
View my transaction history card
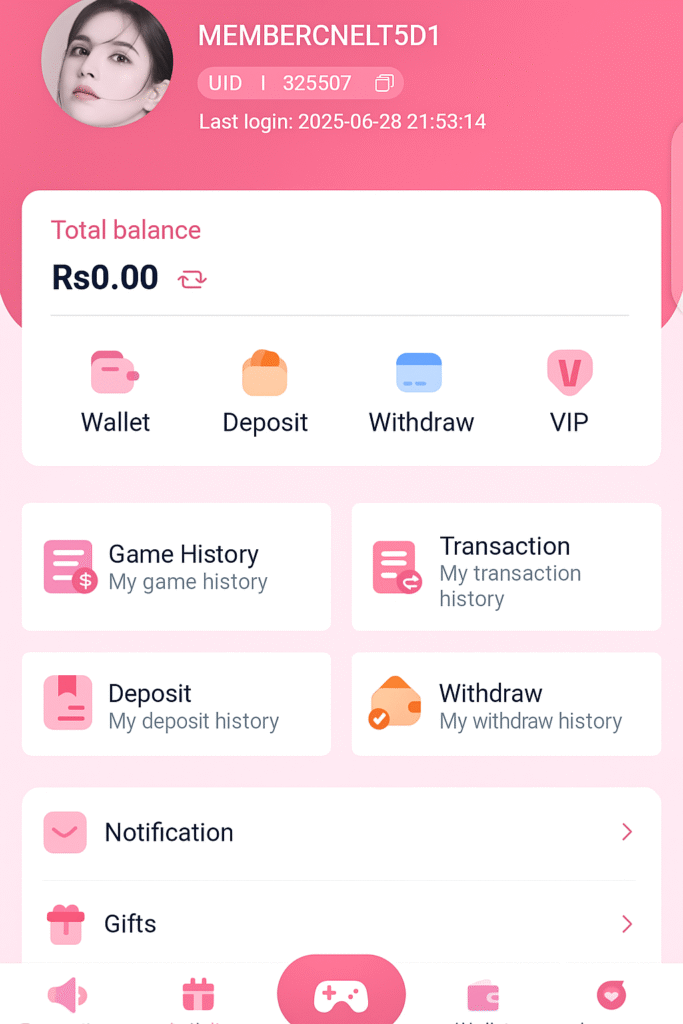(x=506, y=567)
